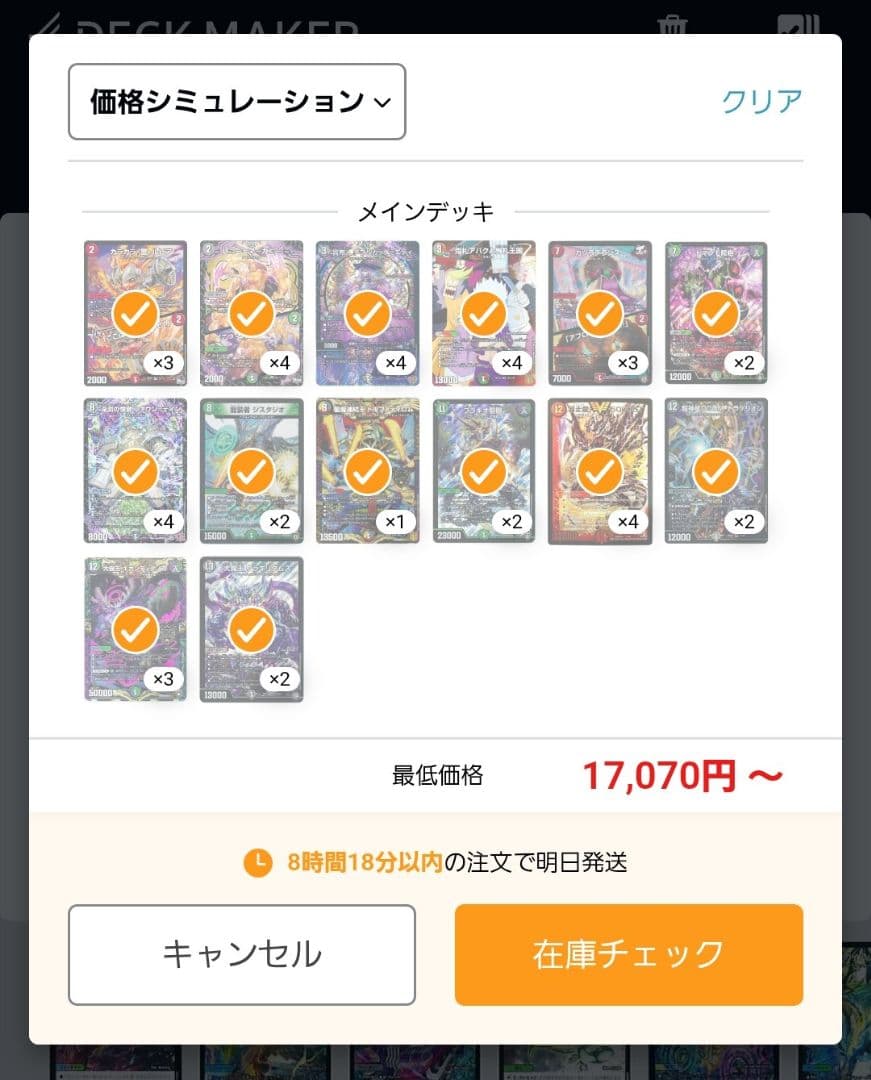The height and width of the screenshot is (1080, 871).
Task: Click the checkmark badge on the last card of row one
Action: click(x=715, y=313)
